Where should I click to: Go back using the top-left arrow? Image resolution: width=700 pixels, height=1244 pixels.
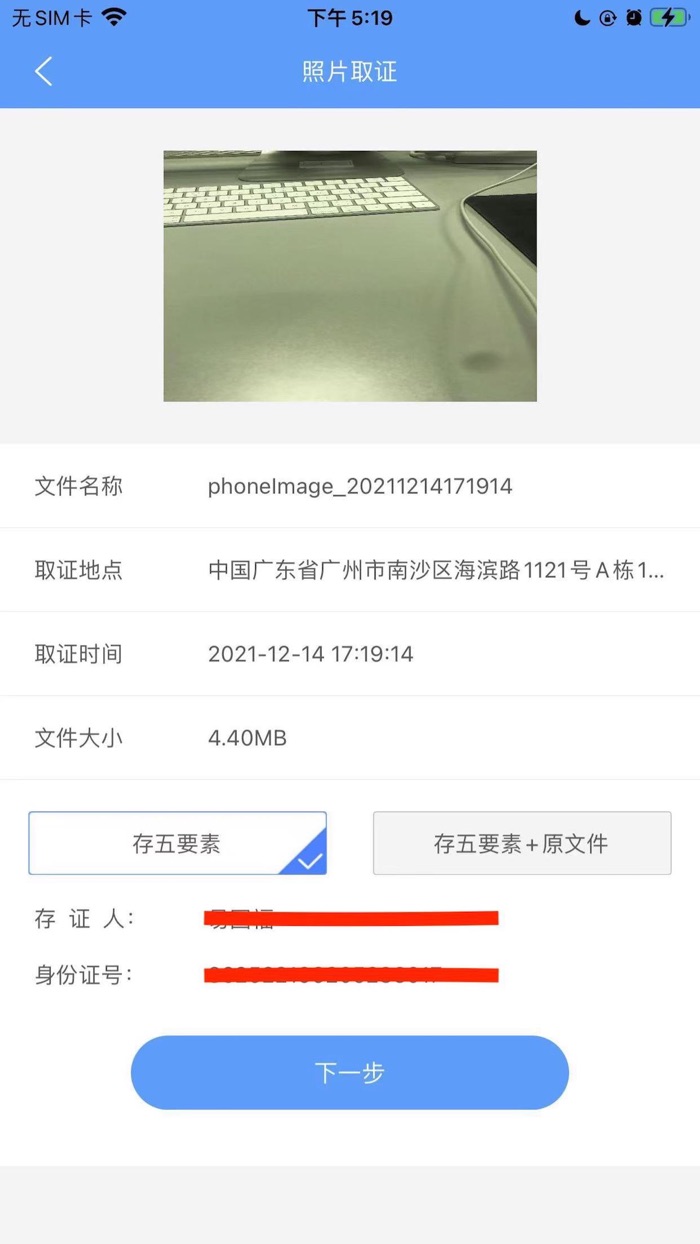click(43, 72)
